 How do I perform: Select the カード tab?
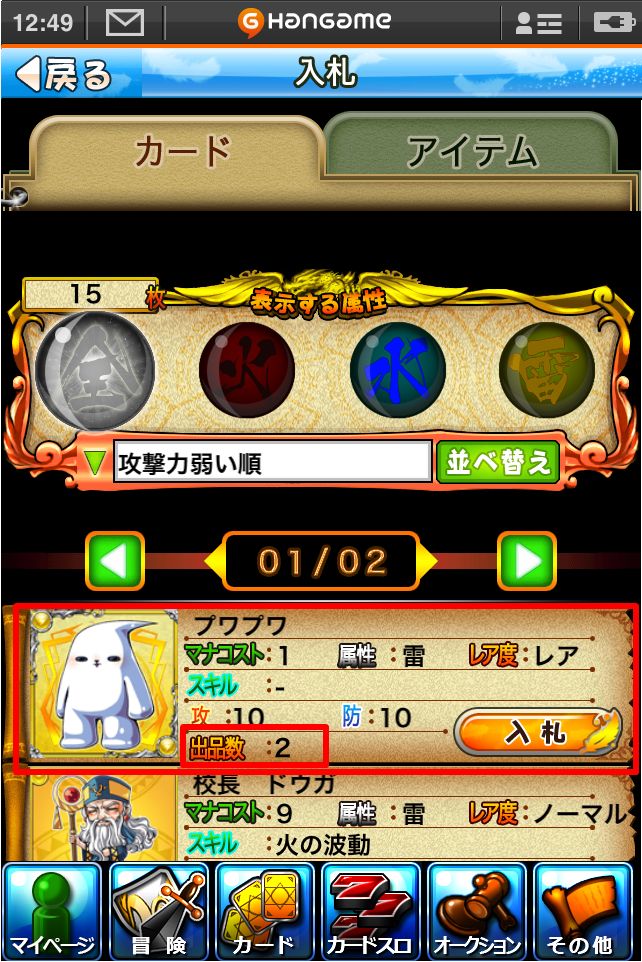pyautogui.click(x=180, y=152)
